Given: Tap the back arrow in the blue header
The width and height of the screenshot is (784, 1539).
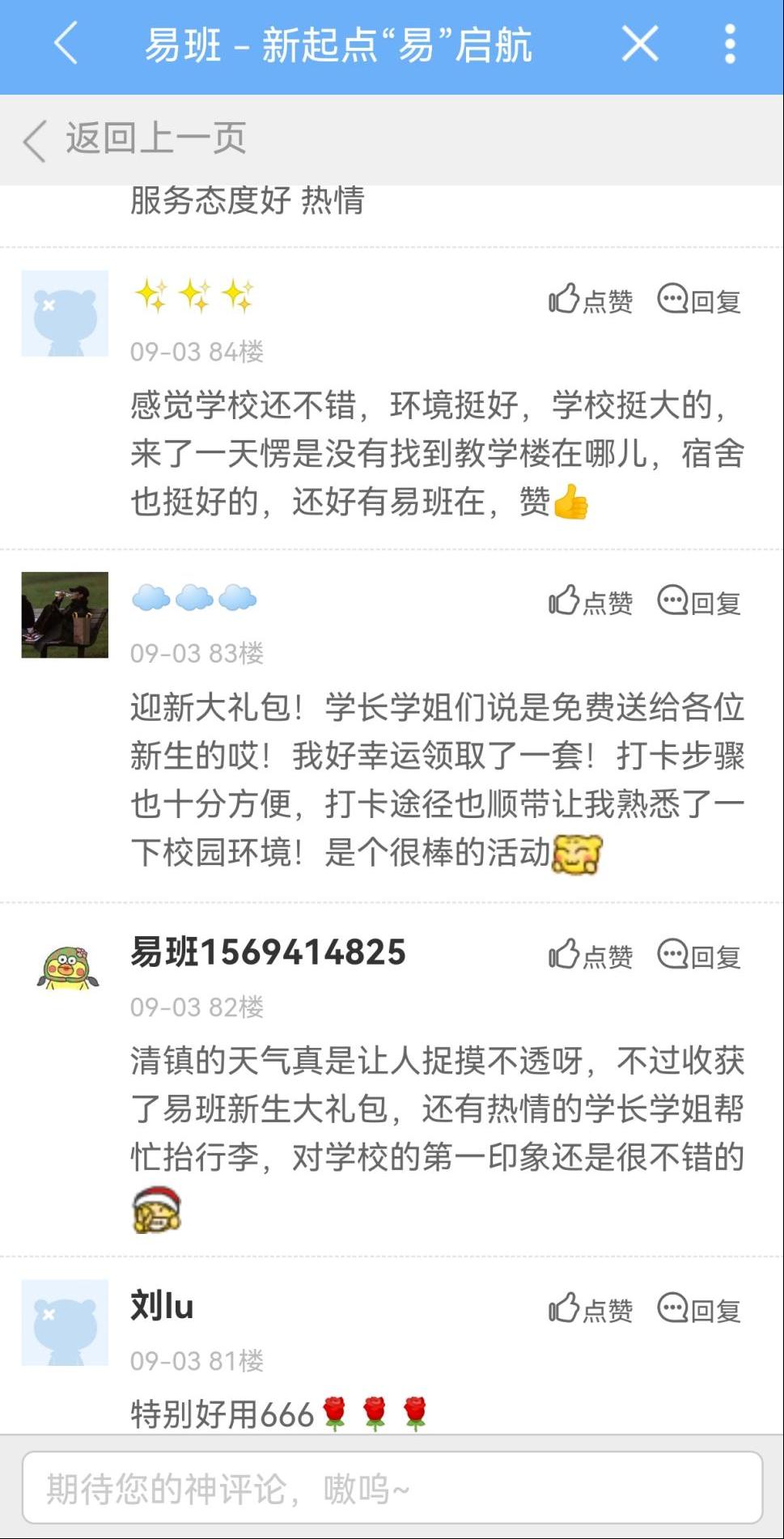Looking at the screenshot, I should coord(66,44).
